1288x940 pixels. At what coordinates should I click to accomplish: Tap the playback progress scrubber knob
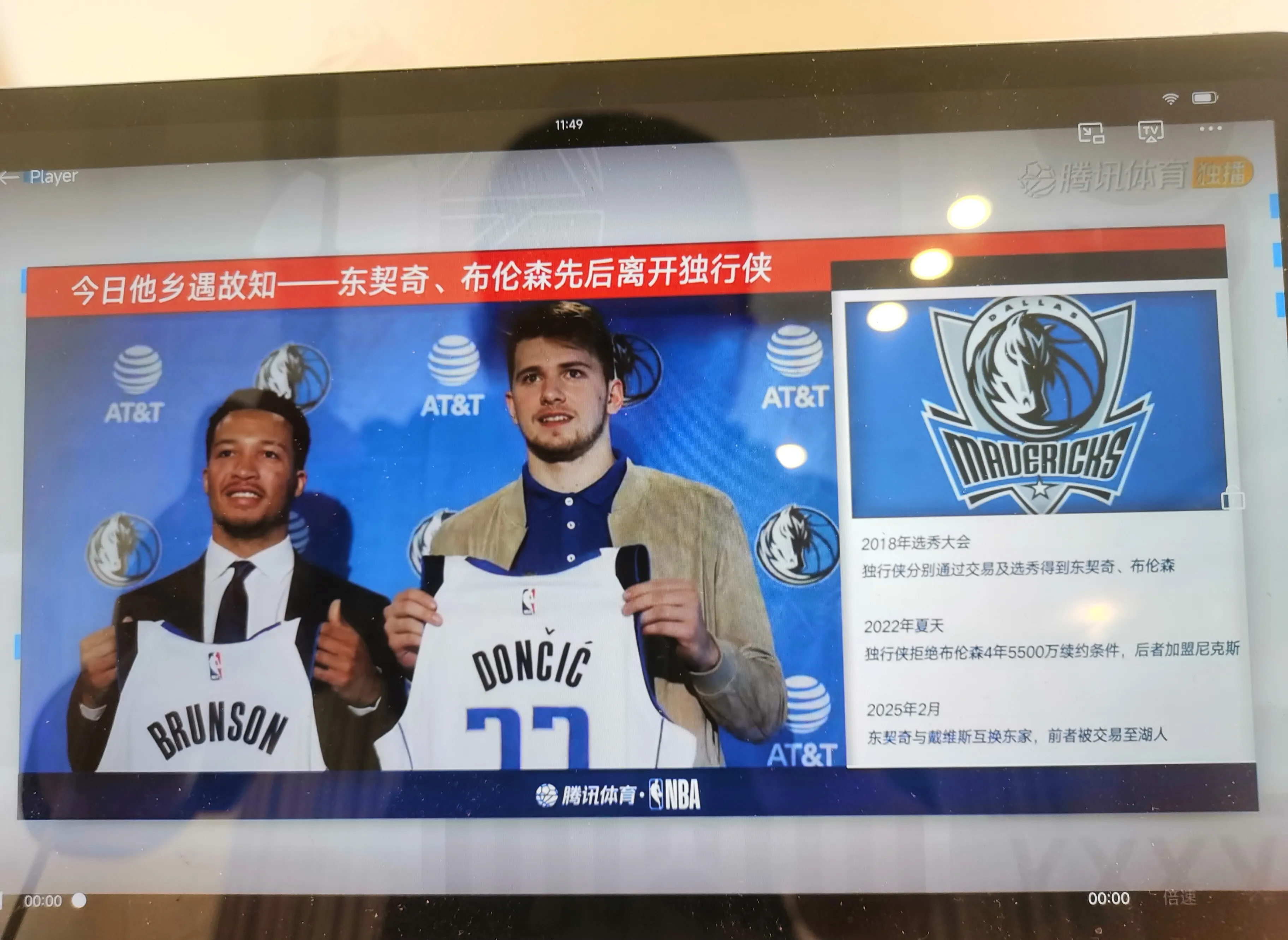(x=79, y=900)
